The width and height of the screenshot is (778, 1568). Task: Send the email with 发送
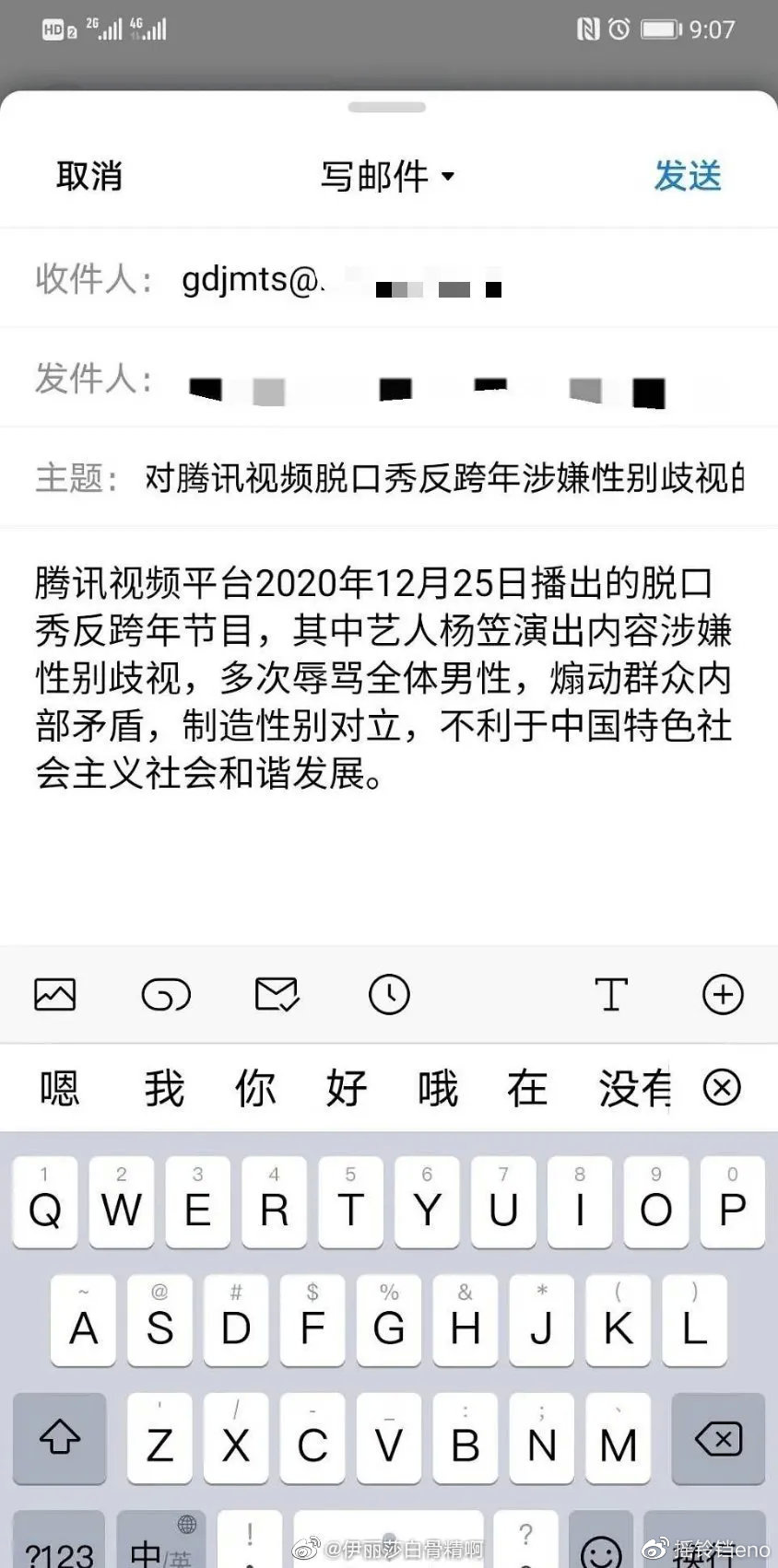click(x=687, y=176)
